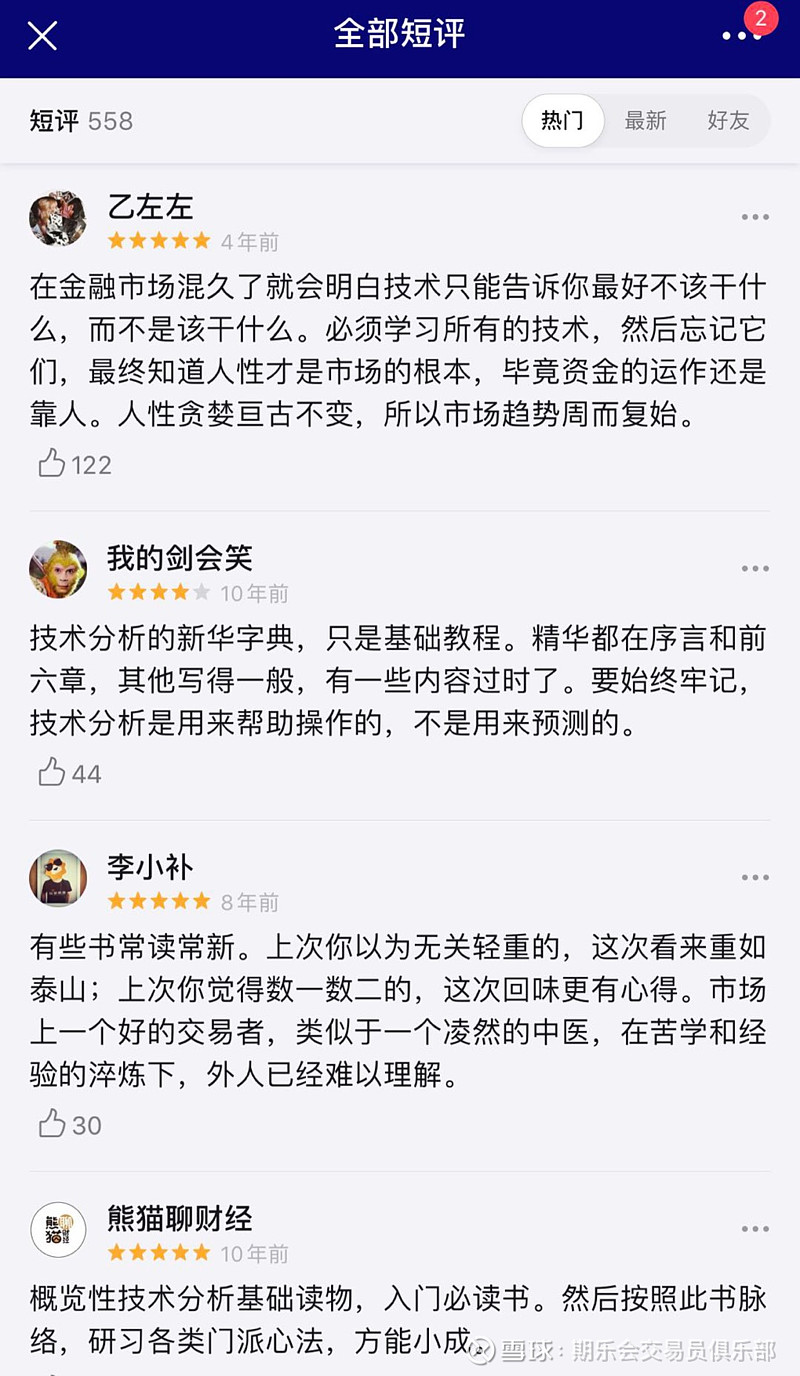Select the 热门 sorting tab

(563, 120)
